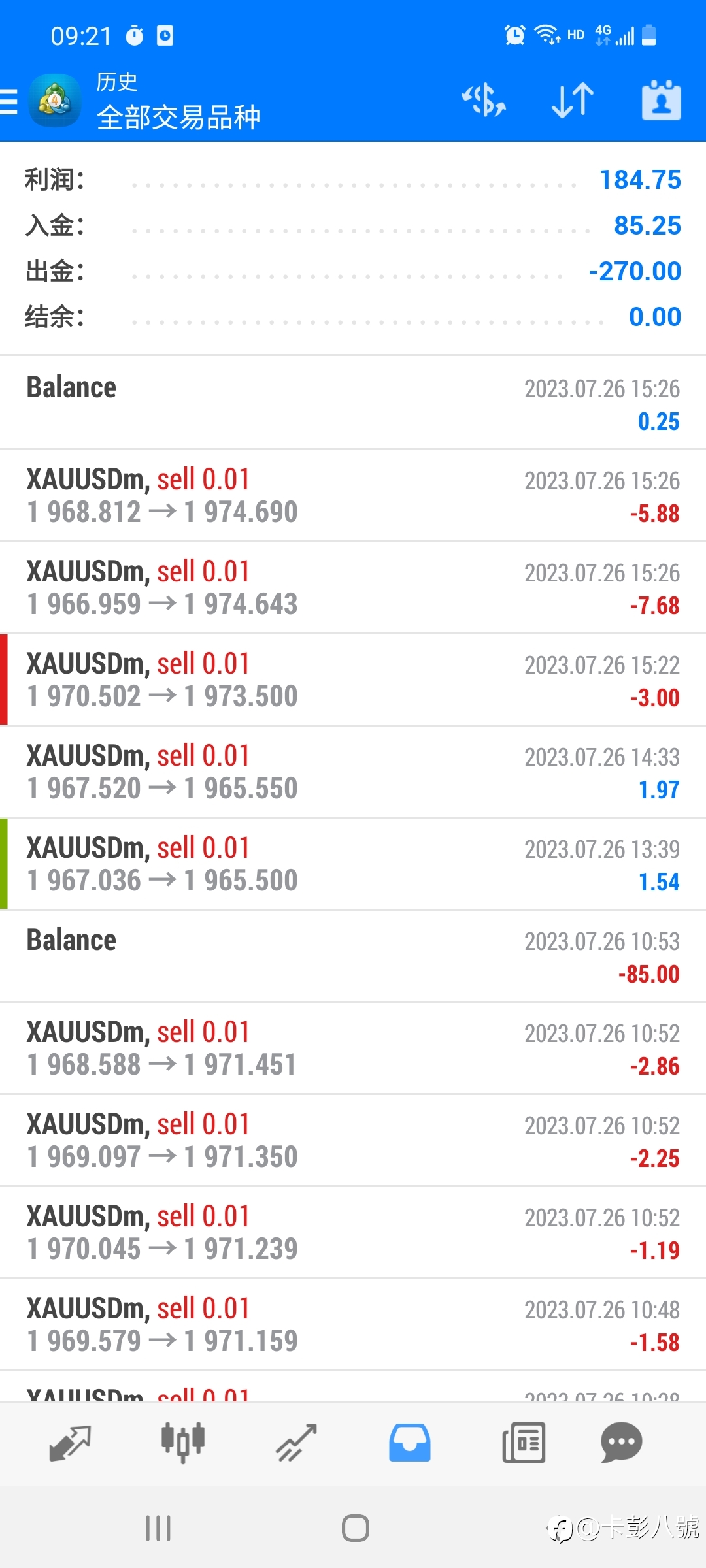
Task: Open the News tab
Action: coord(524,1443)
